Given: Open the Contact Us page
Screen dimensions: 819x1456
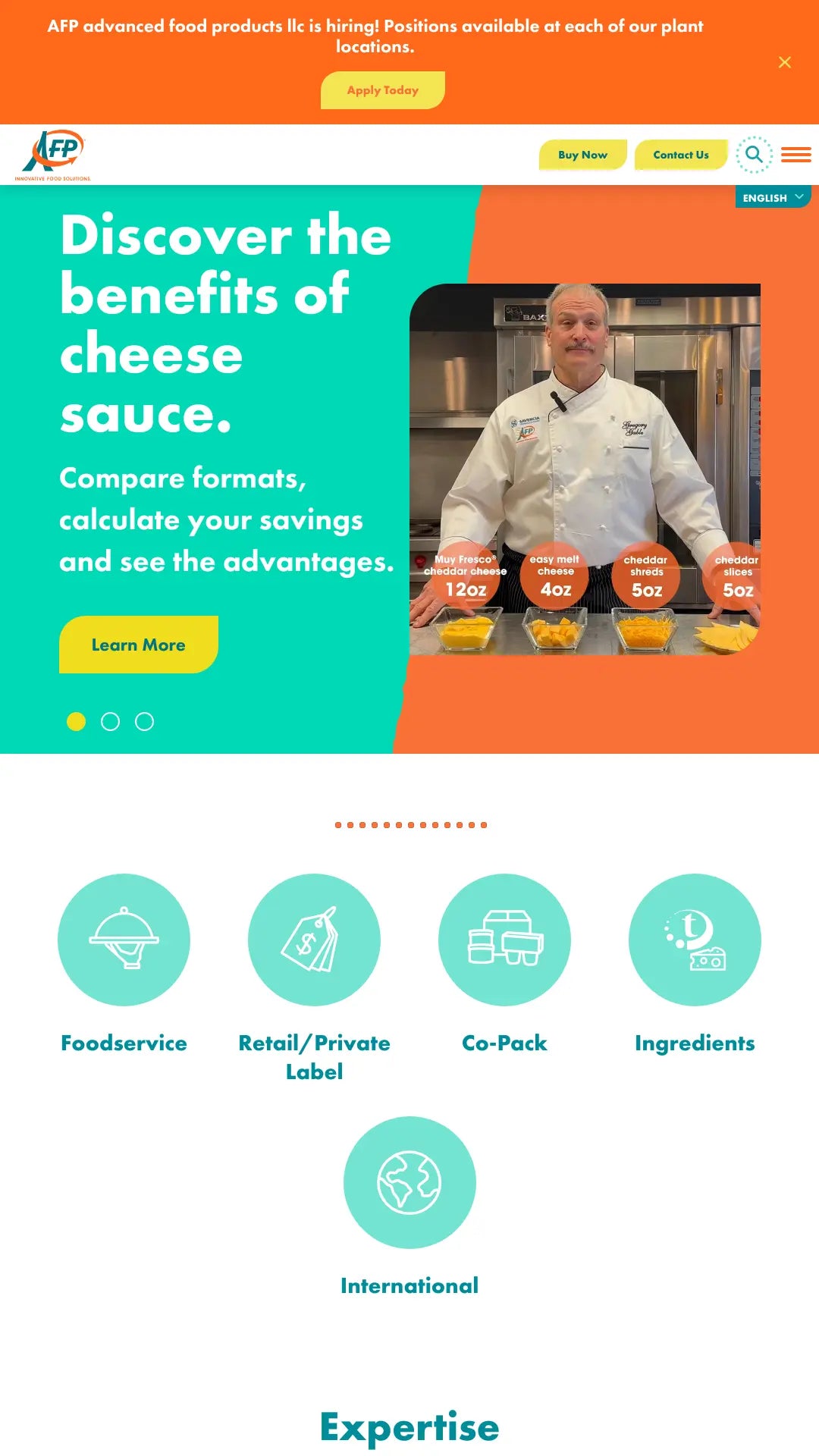Looking at the screenshot, I should 680,155.
